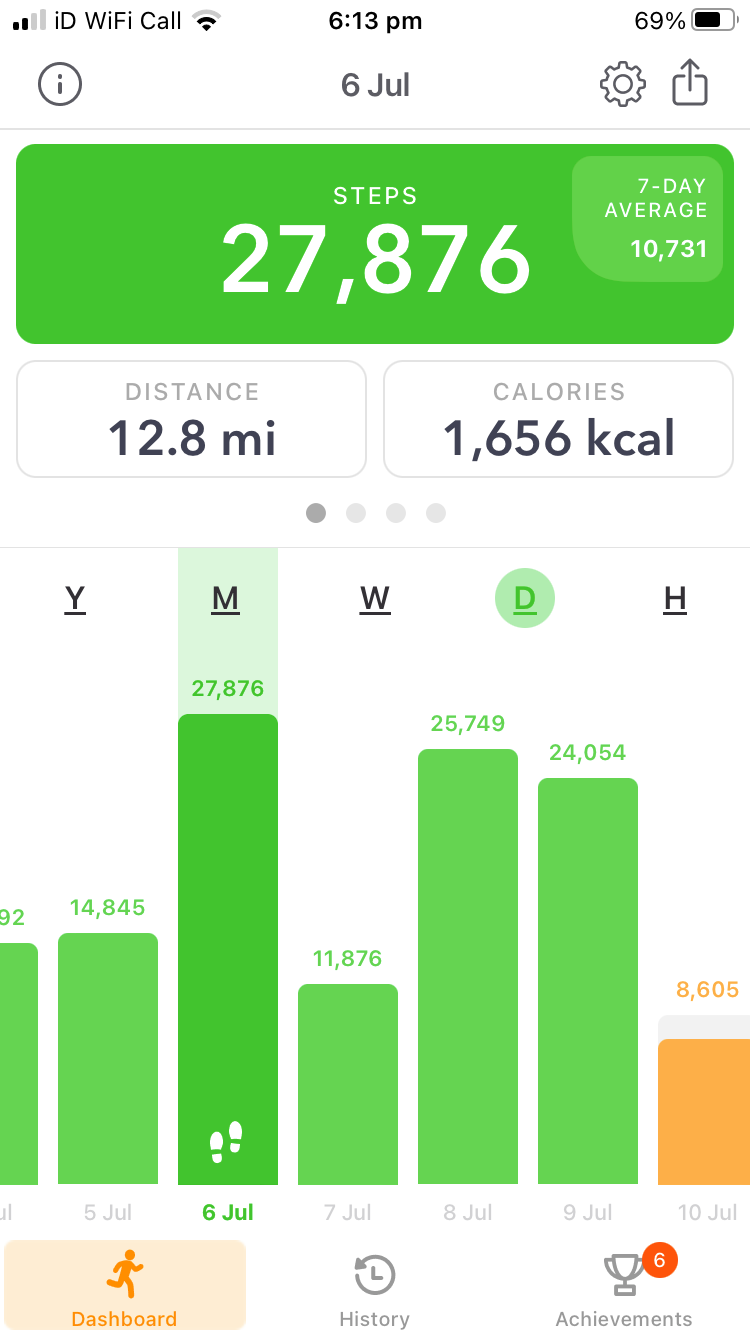Viewport: 750px width, 1334px height.
Task: Switch chart to yearly view Y
Action: pyautogui.click(x=75, y=599)
